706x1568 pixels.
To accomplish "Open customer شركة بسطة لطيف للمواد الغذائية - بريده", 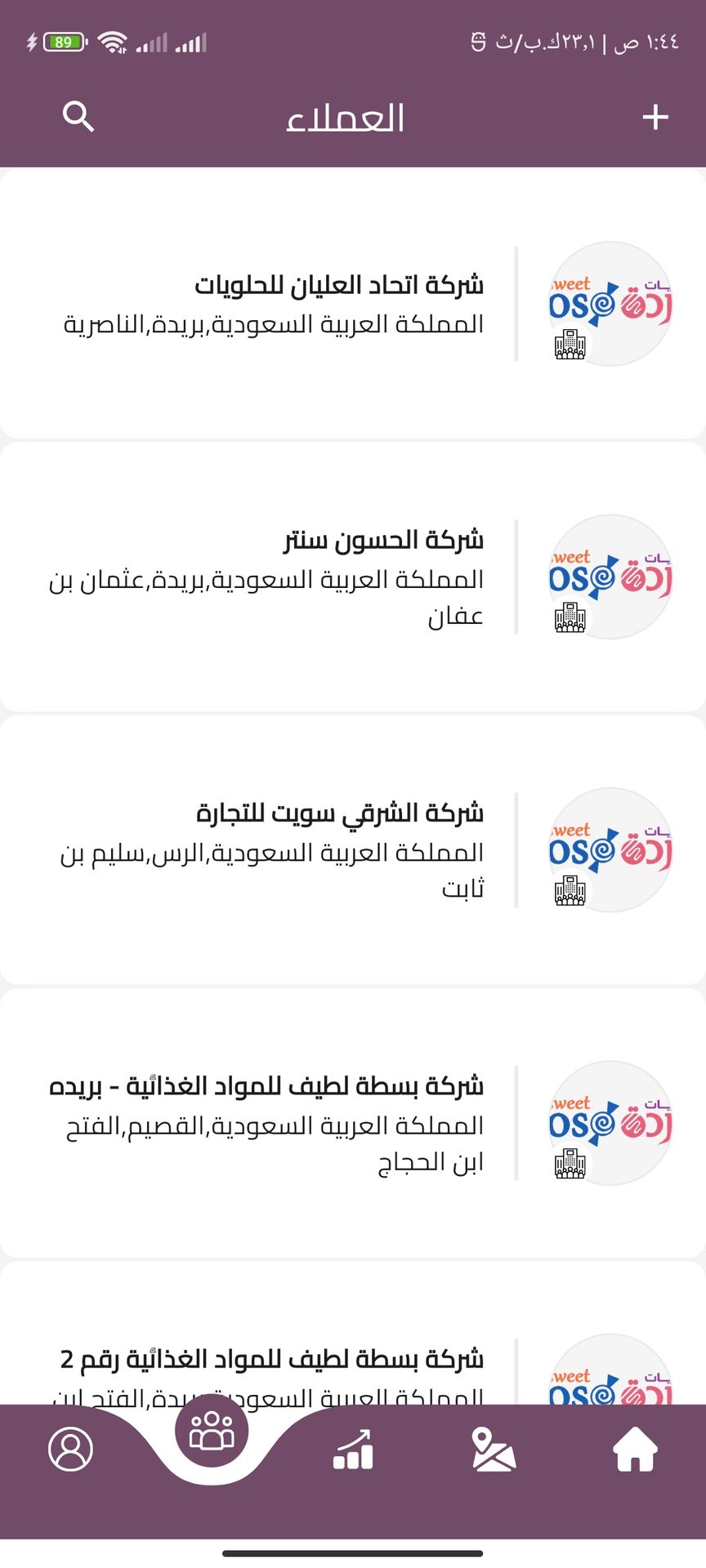I will 351,1123.
